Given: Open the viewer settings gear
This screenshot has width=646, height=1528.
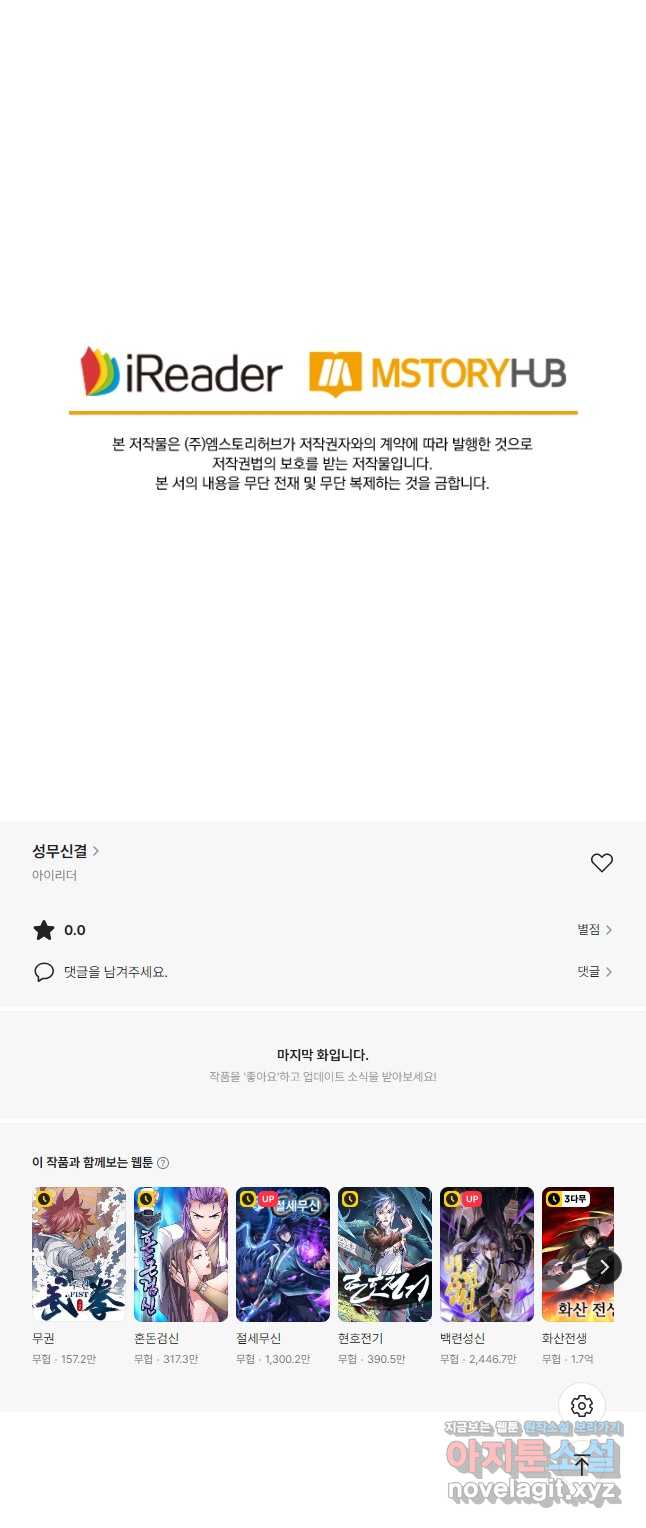Looking at the screenshot, I should coord(582,1406).
